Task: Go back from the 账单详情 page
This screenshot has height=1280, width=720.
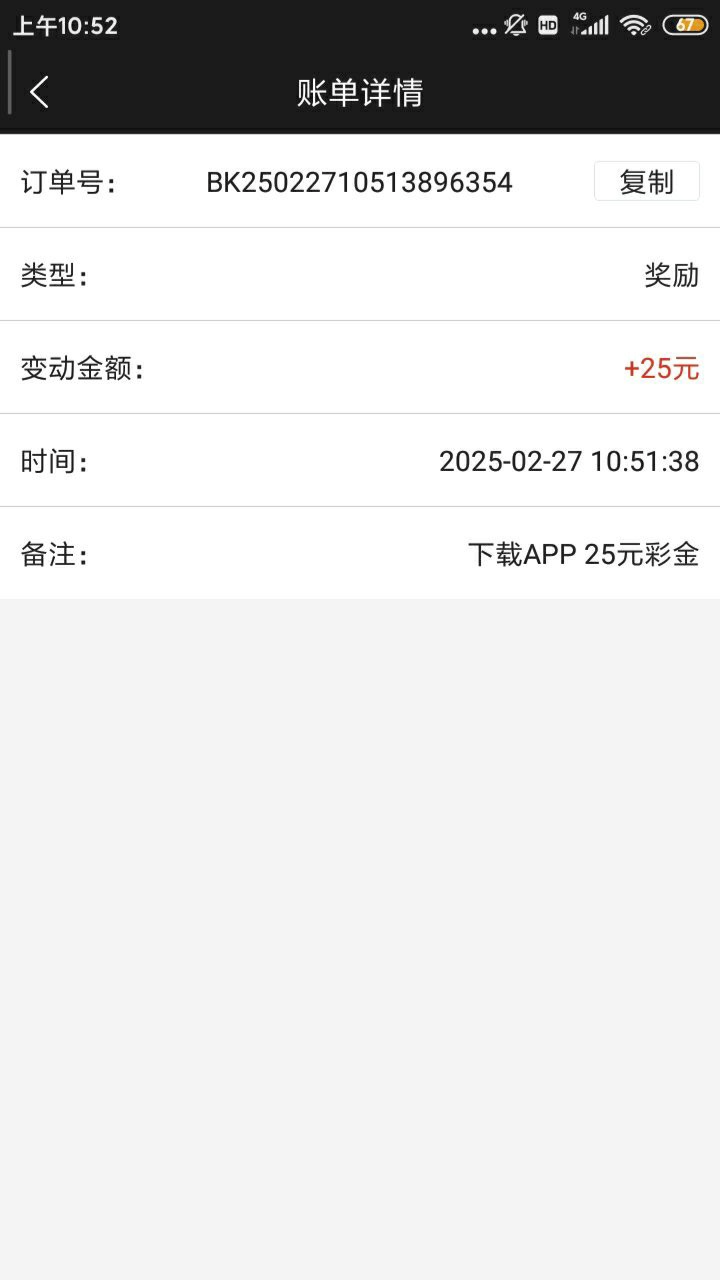Action: tap(39, 92)
